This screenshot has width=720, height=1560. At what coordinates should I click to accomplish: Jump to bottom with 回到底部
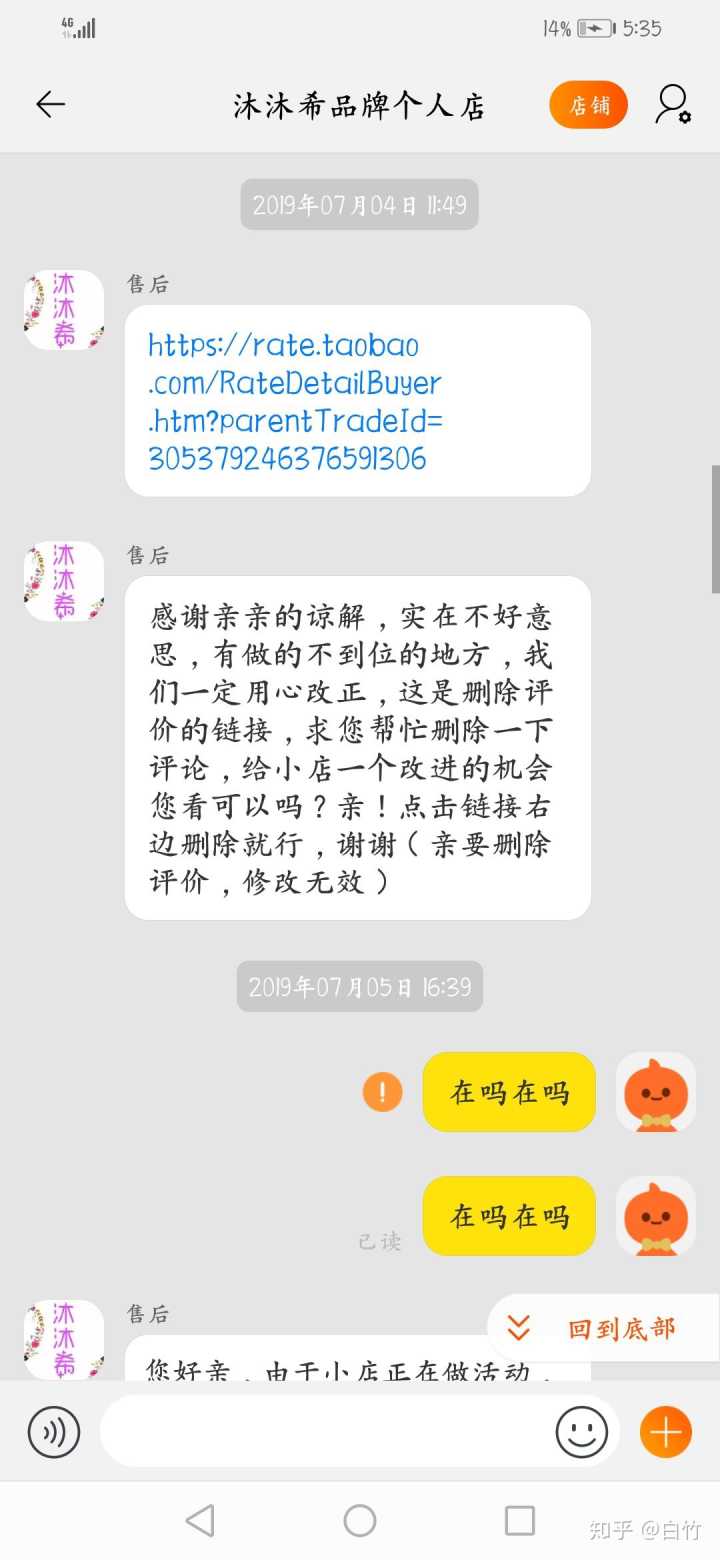pyautogui.click(x=605, y=1329)
